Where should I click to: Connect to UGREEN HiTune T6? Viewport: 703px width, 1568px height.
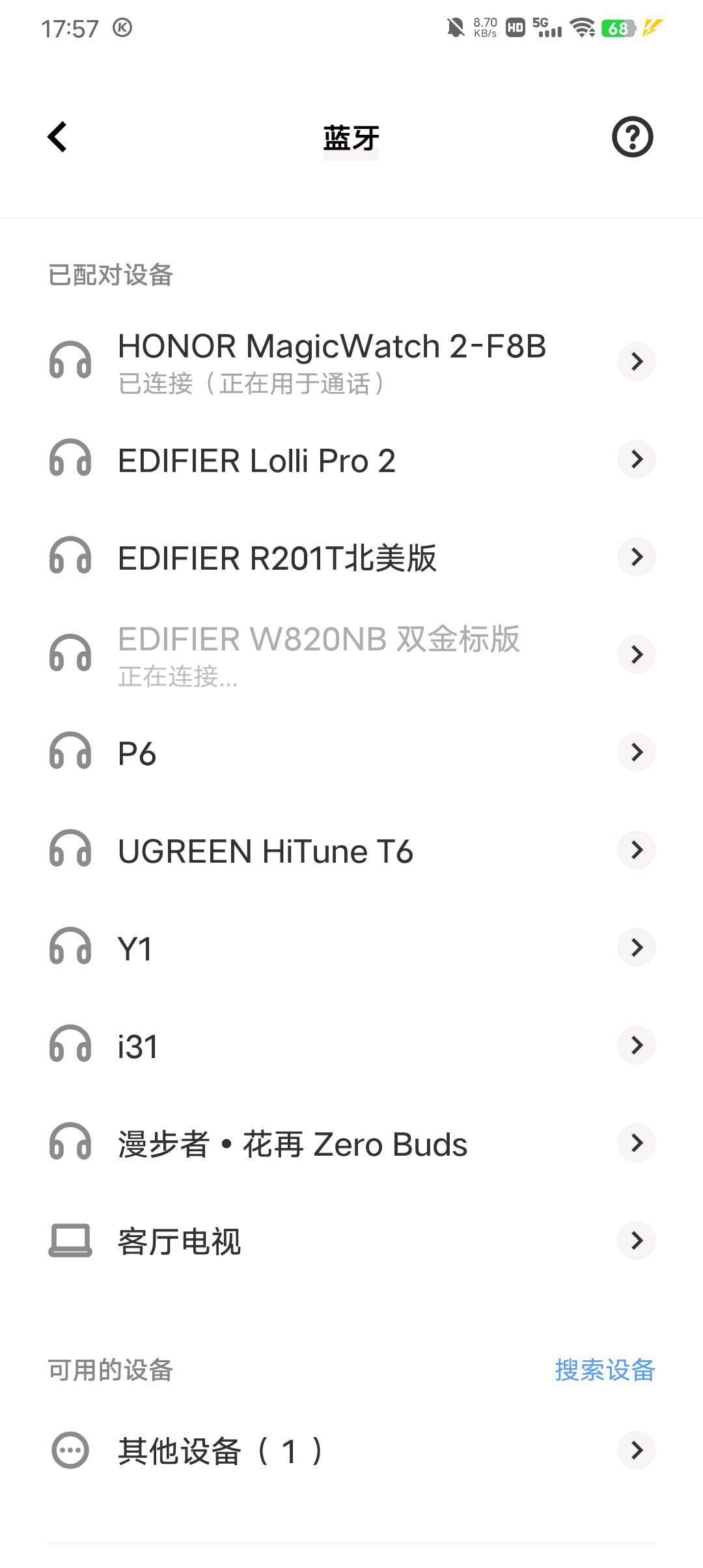pos(351,850)
